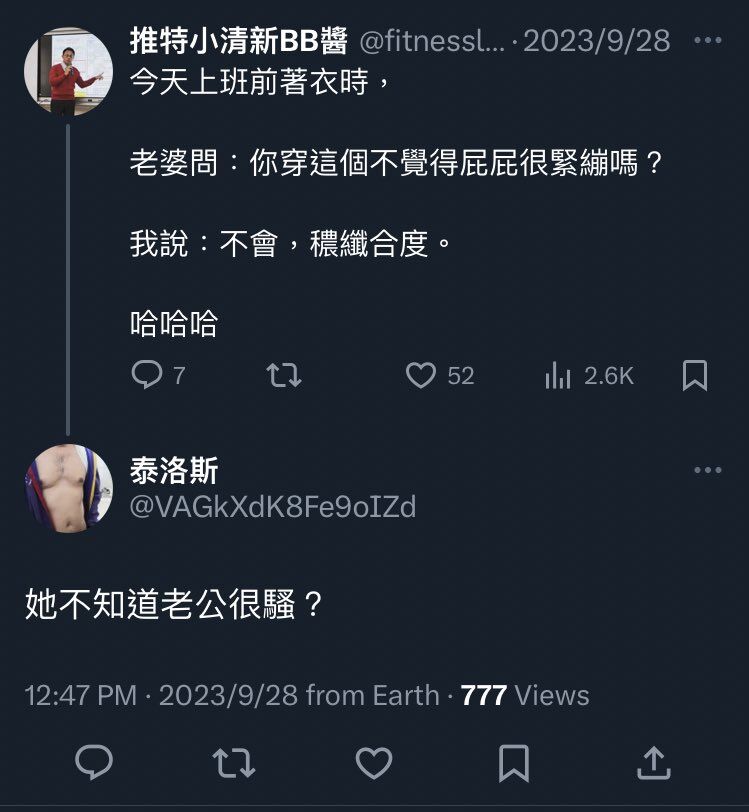749x812 pixels.
Task: Open overflow menu on 推特小清新BB醬's tweet
Action: [x=707, y=41]
